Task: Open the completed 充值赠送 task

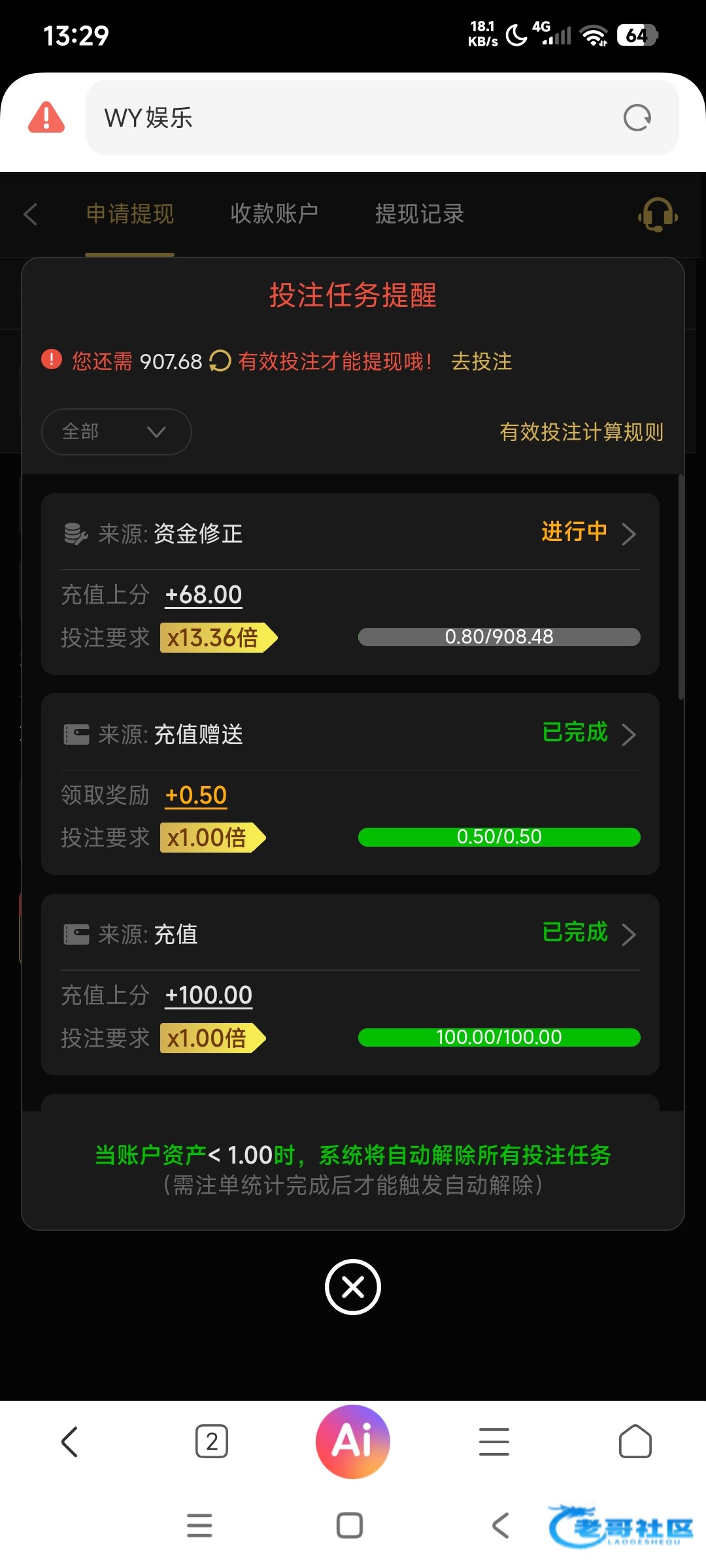Action: coord(350,784)
